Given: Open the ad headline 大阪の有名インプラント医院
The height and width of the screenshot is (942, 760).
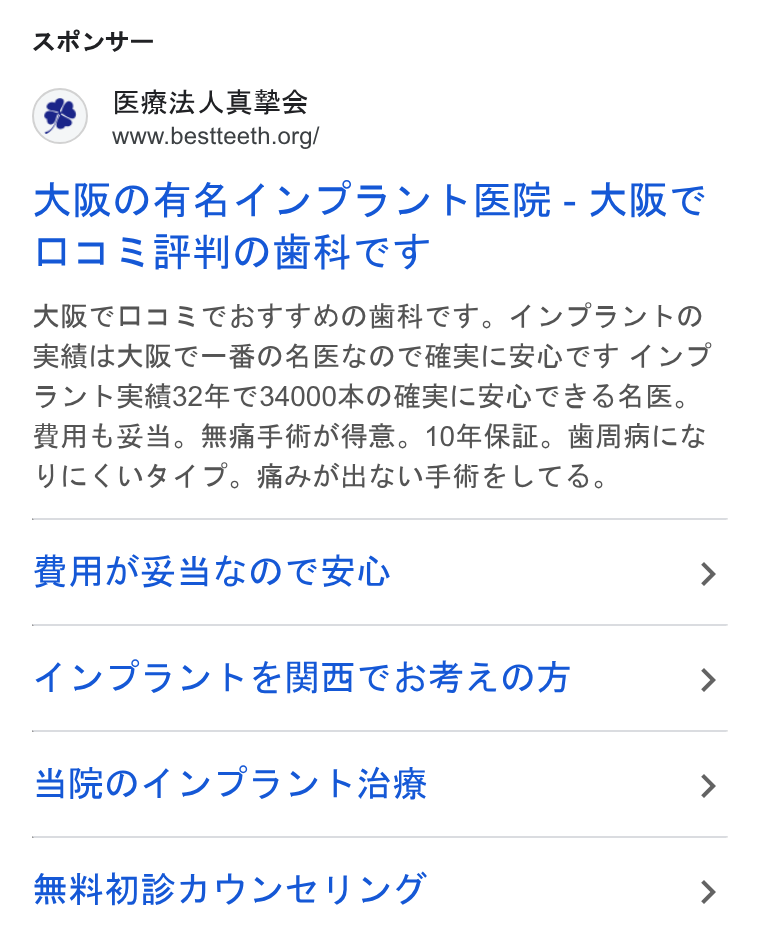Looking at the screenshot, I should point(369,225).
